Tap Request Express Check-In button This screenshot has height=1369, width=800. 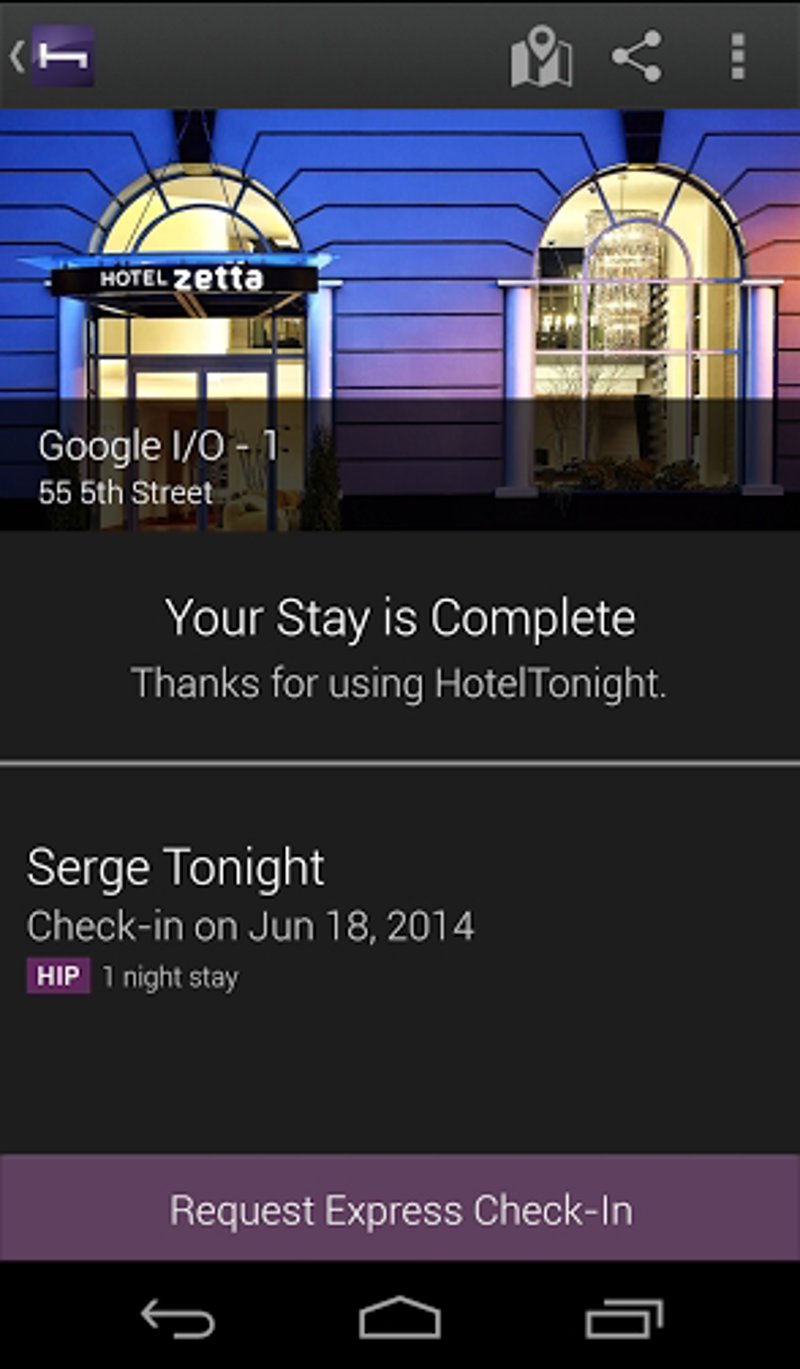coord(400,1209)
